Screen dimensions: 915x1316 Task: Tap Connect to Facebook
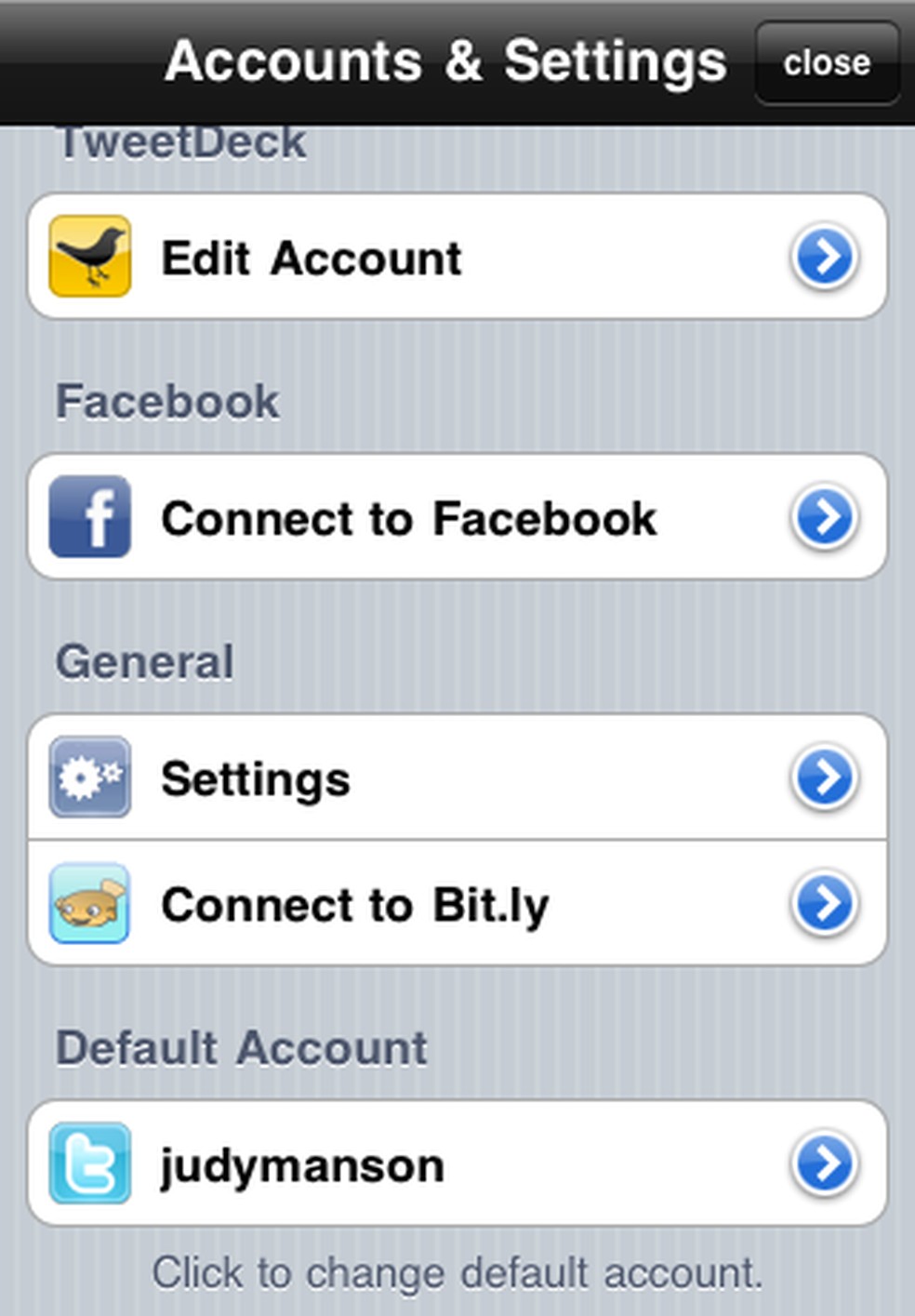(456, 518)
